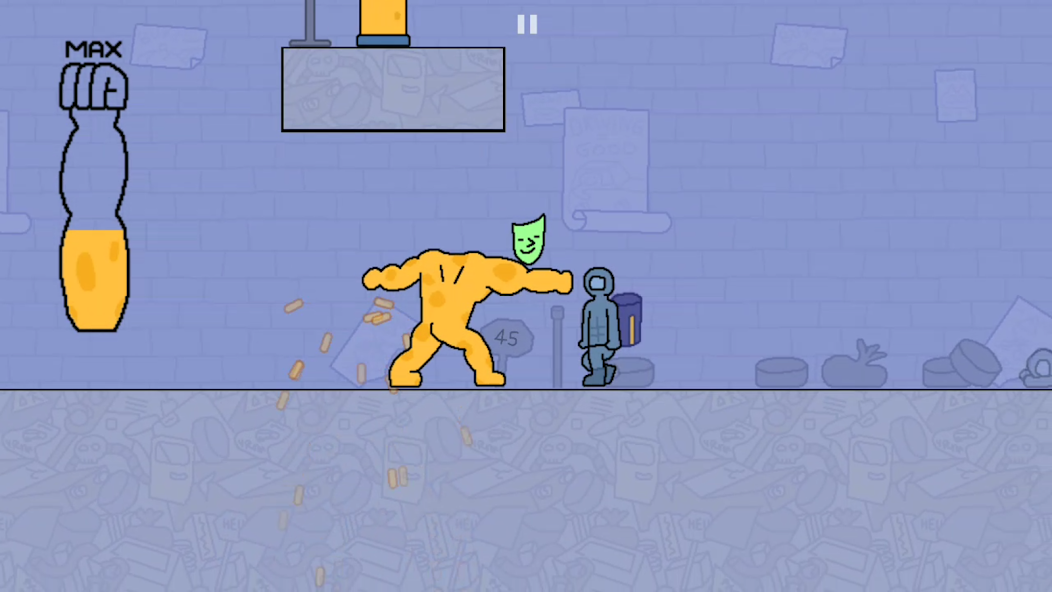Pause the game
1052x592 pixels.
(x=527, y=24)
